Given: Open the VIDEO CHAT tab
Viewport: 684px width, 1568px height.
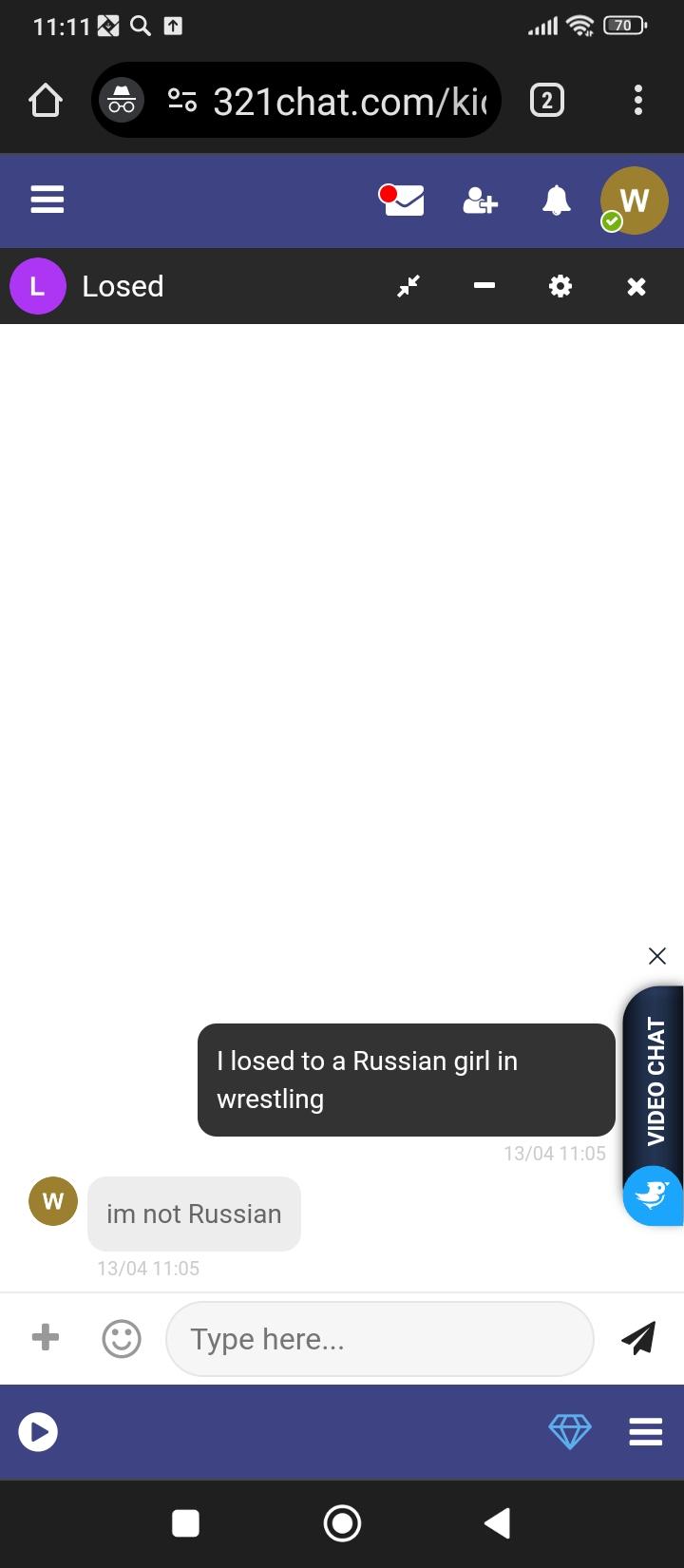Looking at the screenshot, I should pos(654,1083).
